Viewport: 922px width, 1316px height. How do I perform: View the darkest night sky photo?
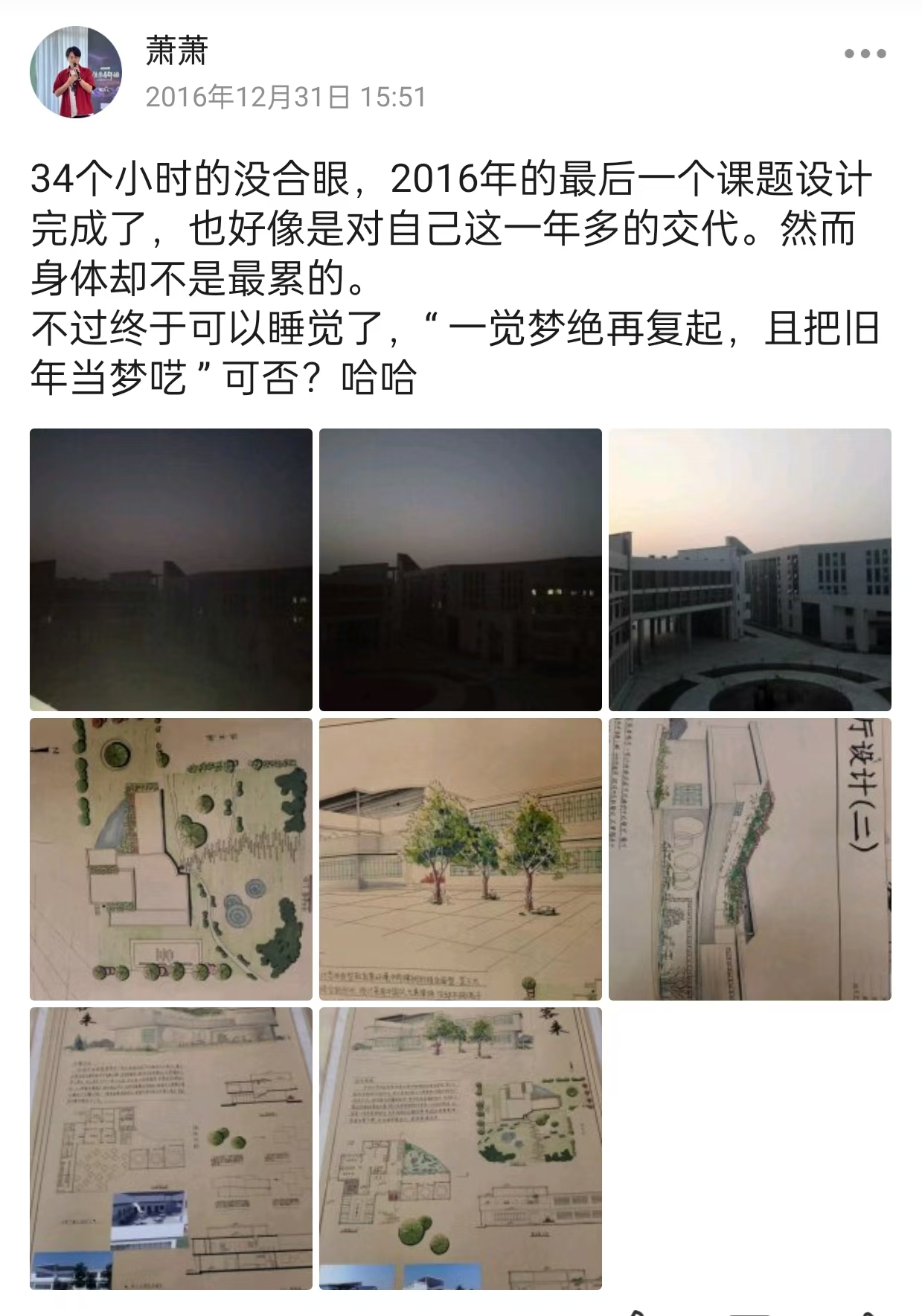coord(171,569)
